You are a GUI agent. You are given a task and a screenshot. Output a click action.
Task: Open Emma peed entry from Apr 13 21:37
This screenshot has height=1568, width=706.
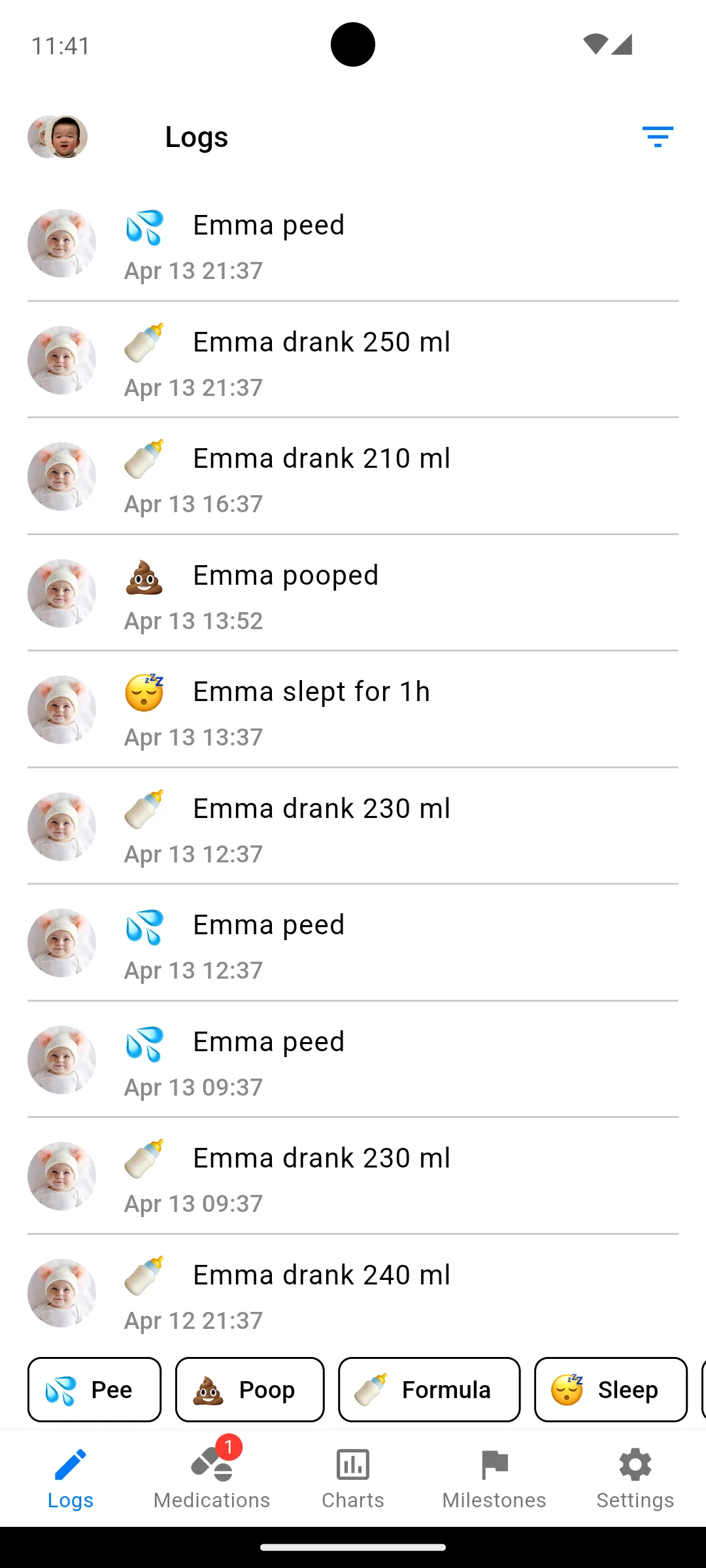(353, 244)
